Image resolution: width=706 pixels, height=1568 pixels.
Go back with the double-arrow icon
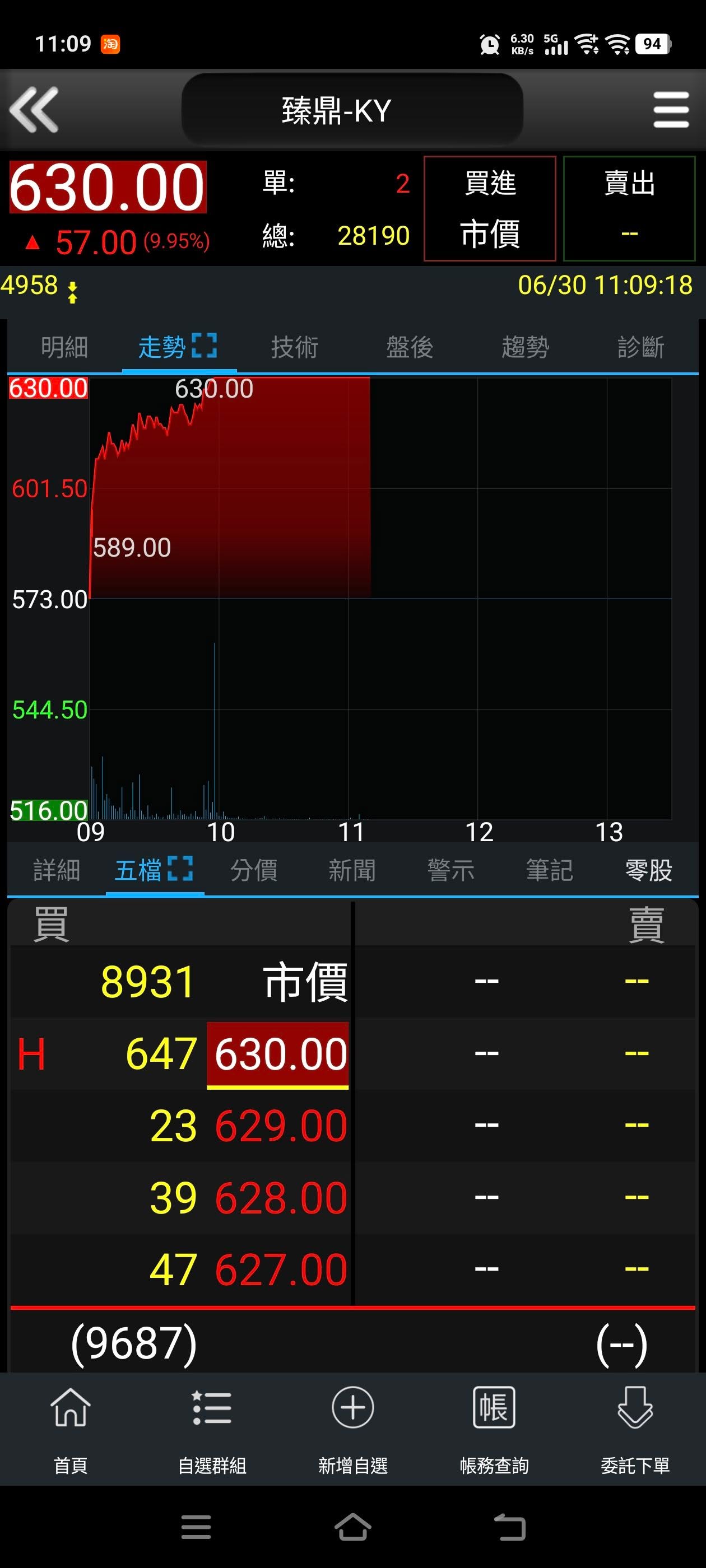[34, 110]
